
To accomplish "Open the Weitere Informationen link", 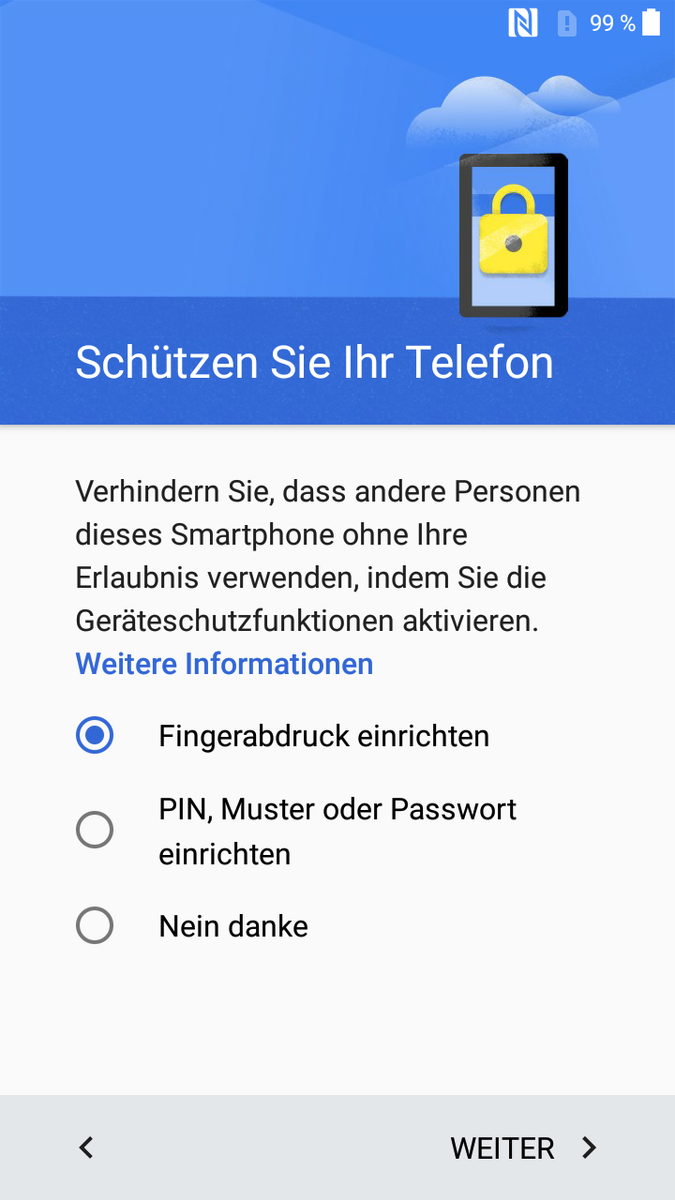I will coord(224,664).
